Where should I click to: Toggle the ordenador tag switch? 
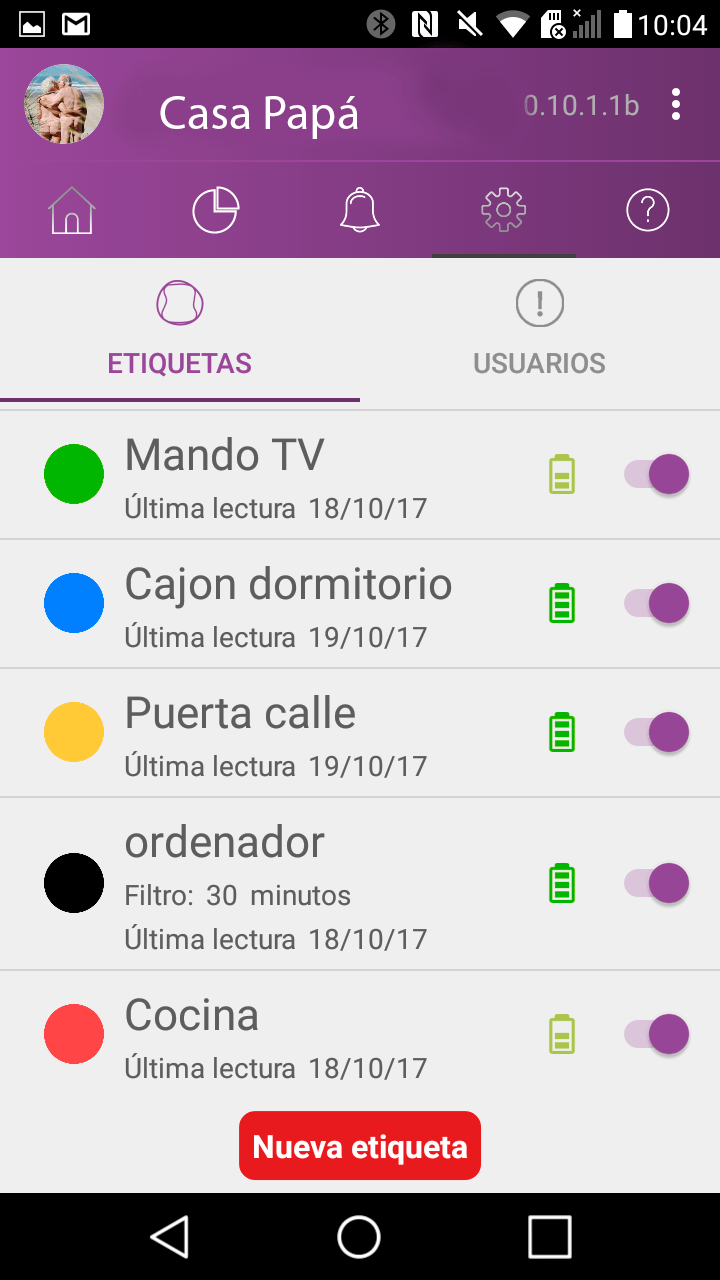click(x=657, y=883)
